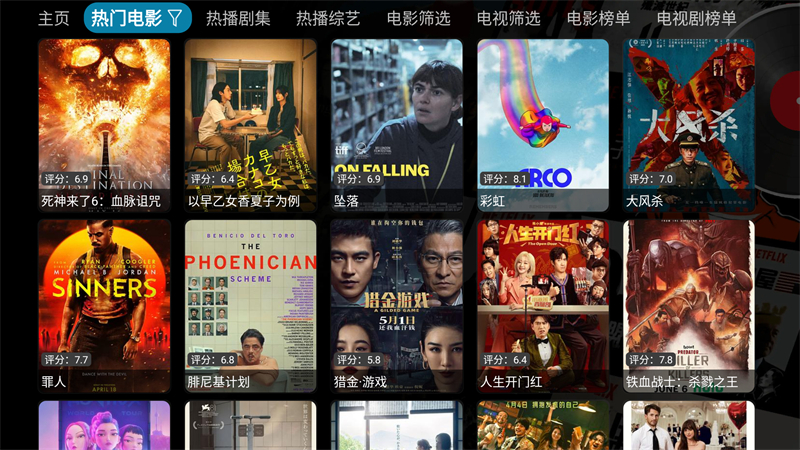View the 电影榜单 tab

click(x=598, y=18)
